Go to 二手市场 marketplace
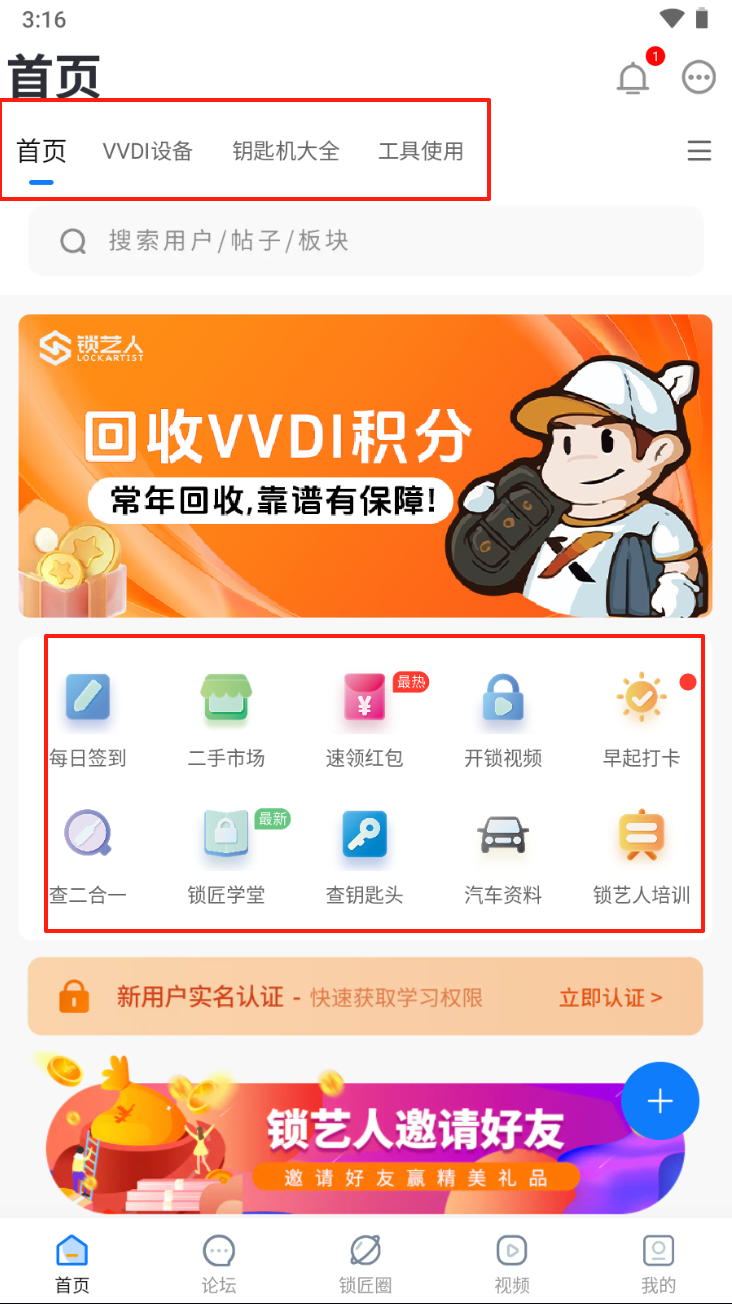 click(226, 718)
